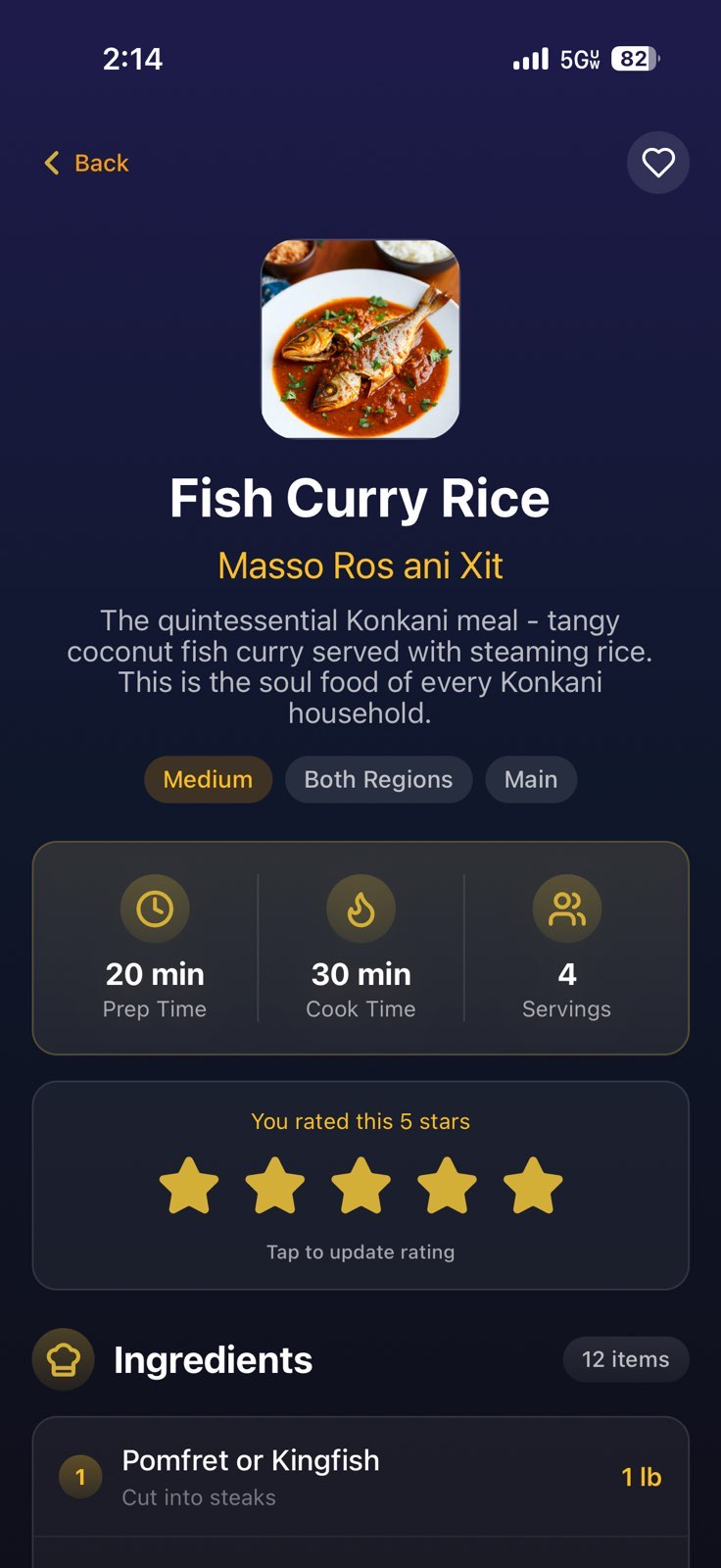
Task: Toggle the Main course tag
Action: tap(530, 779)
